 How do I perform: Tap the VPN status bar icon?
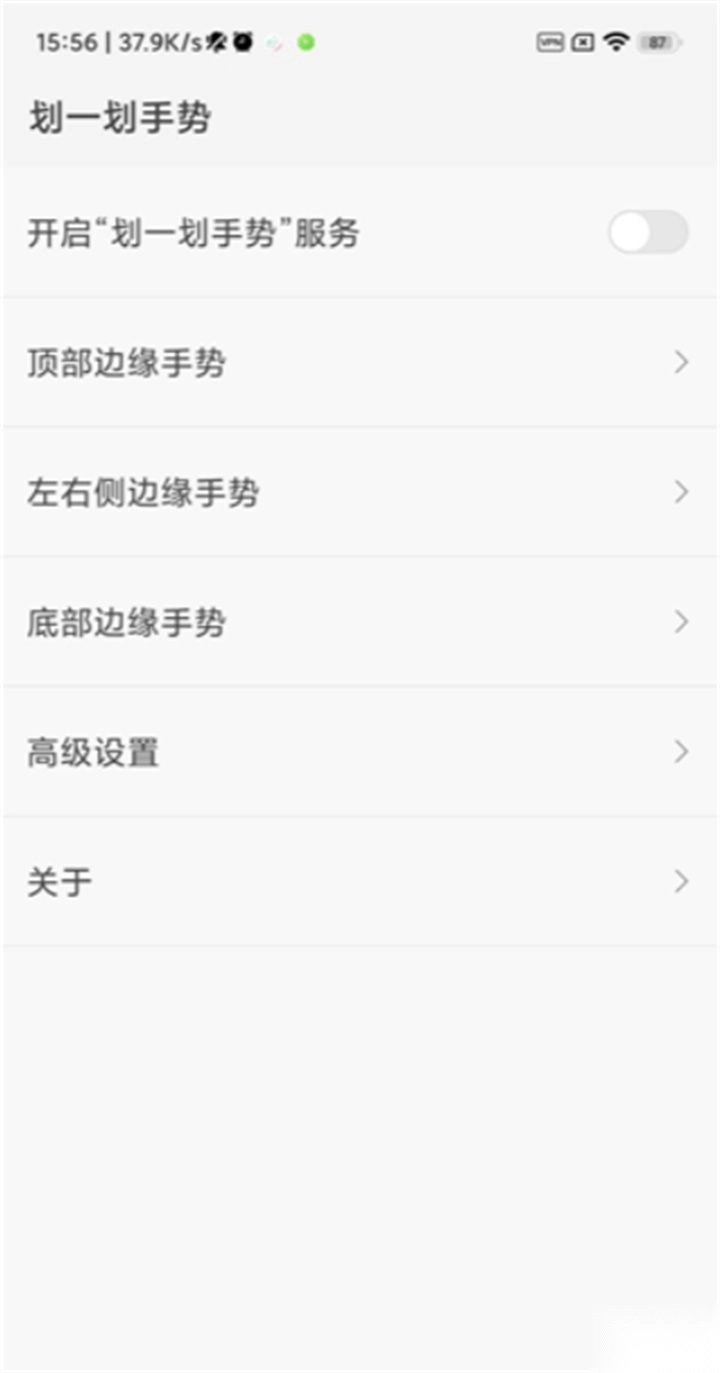[548, 42]
